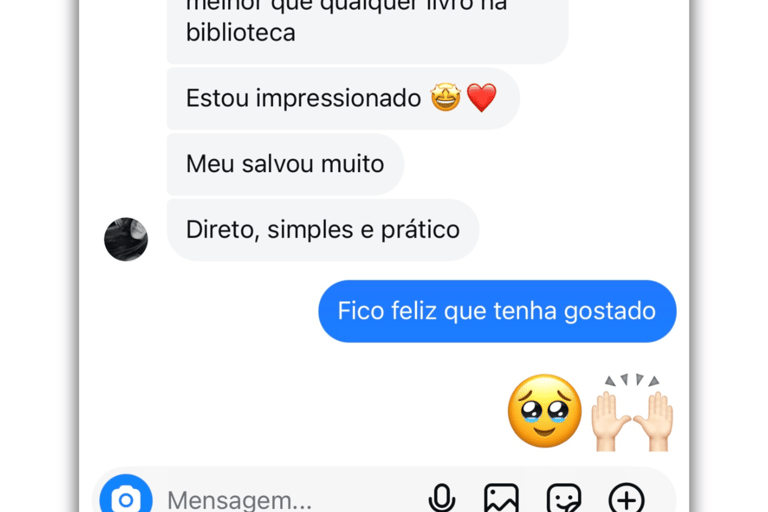Open more options with the plus icon
This screenshot has height=512, width=768.
click(627, 498)
